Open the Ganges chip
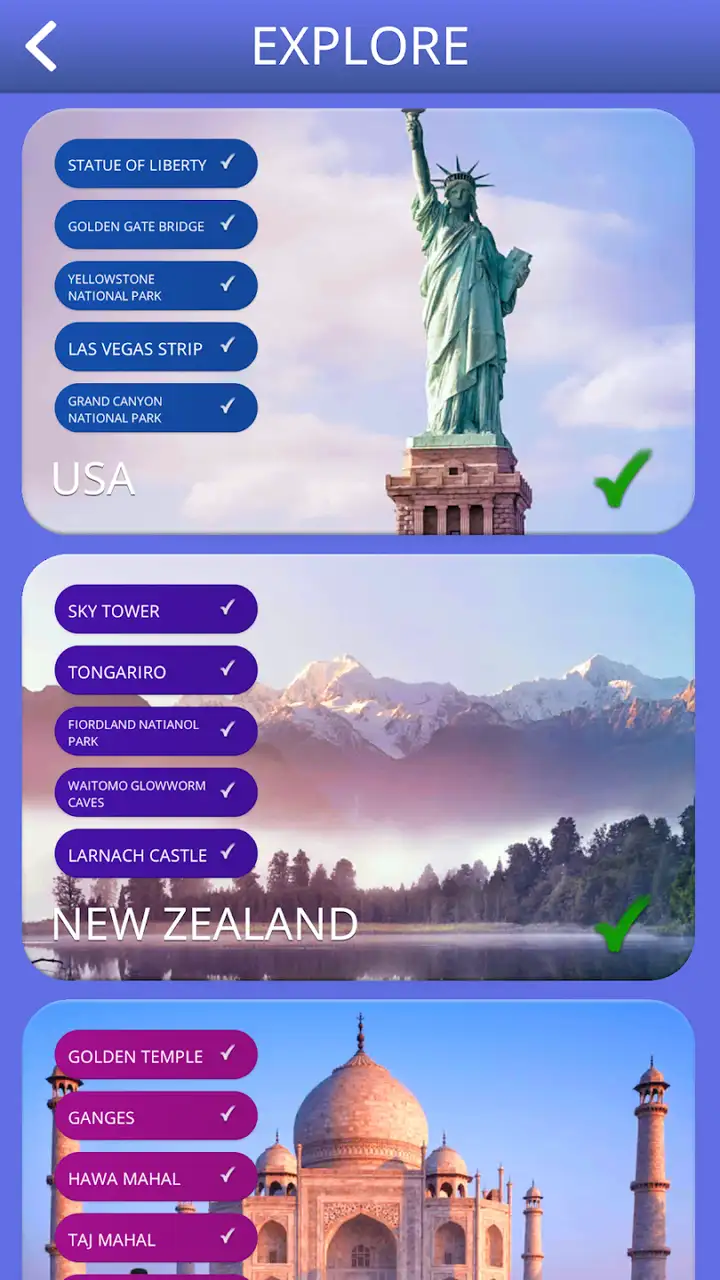 point(156,1116)
